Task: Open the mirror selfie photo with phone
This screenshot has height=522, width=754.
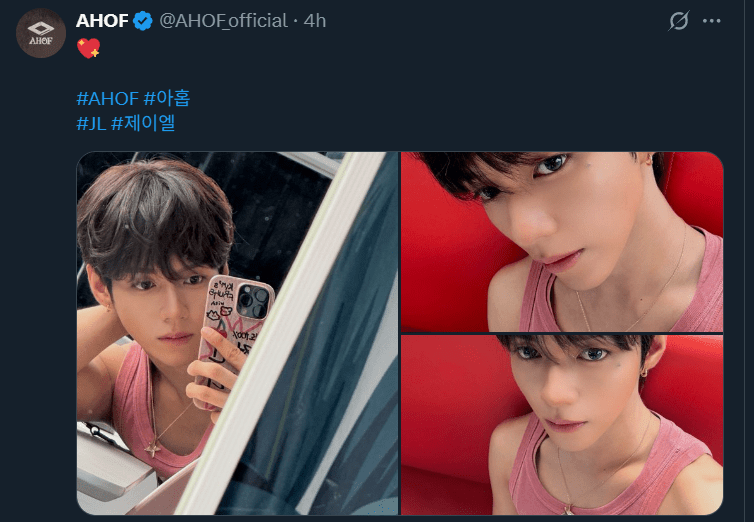Action: point(238,333)
